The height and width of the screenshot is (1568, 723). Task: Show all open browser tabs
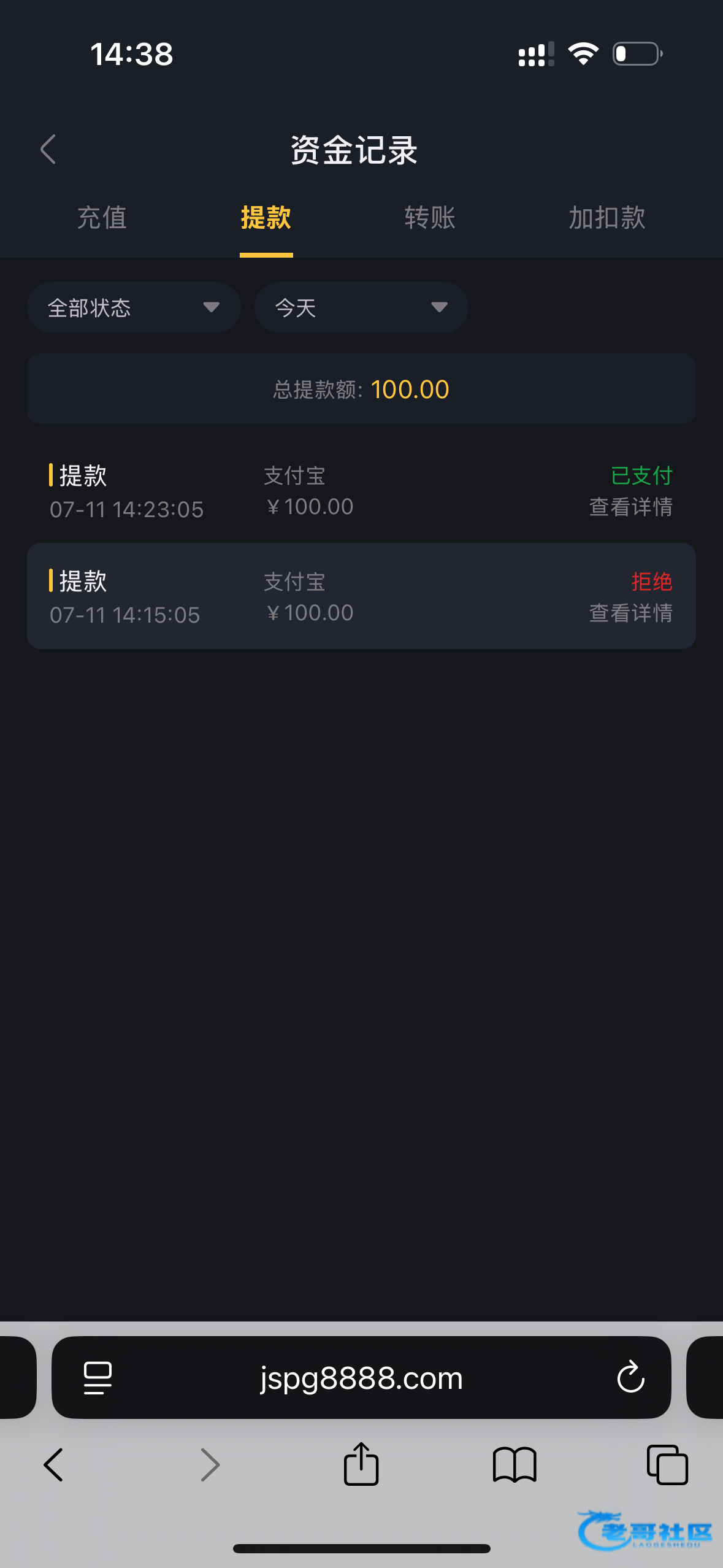coord(667,1465)
